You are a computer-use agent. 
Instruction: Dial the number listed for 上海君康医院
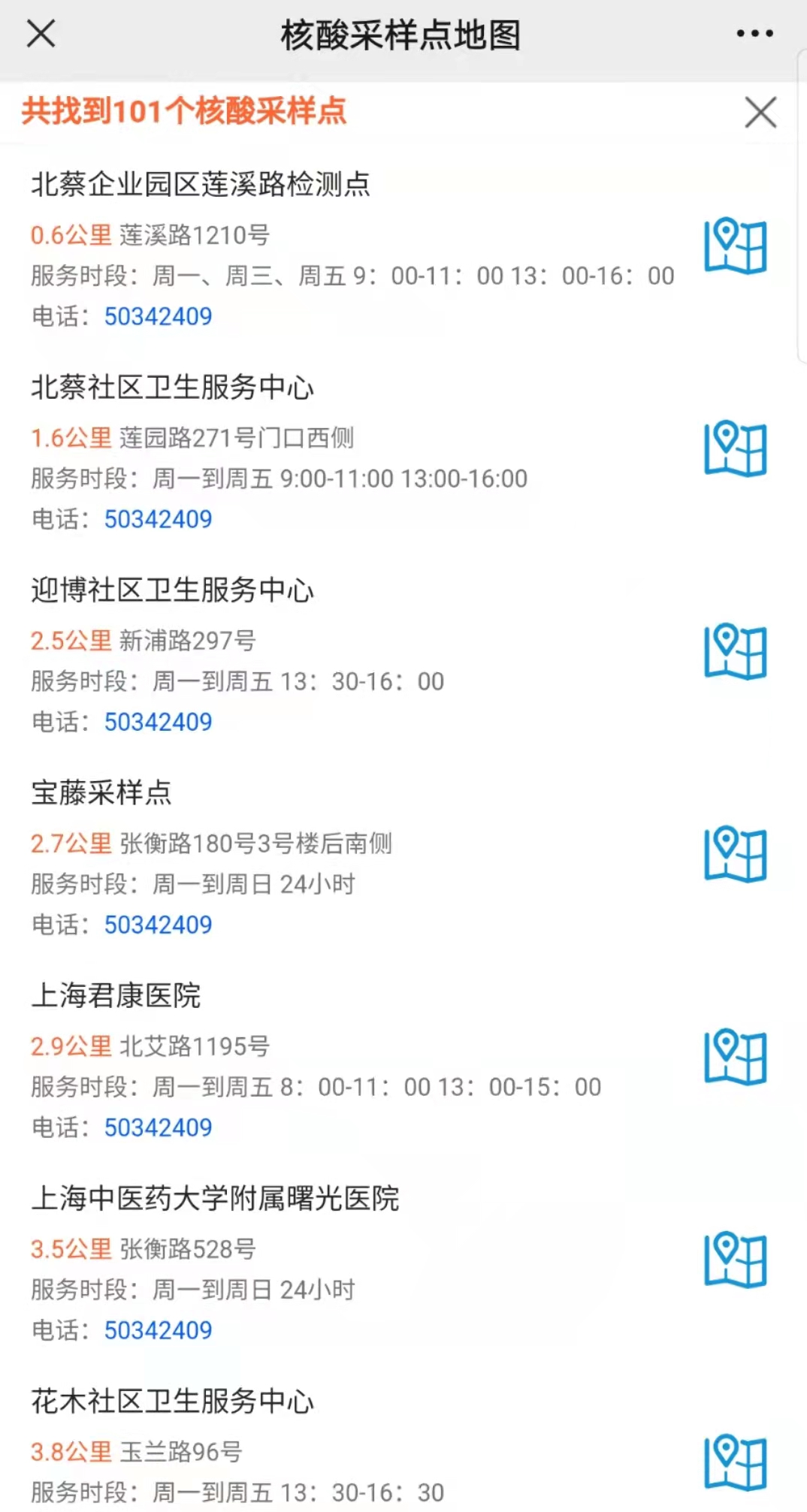(x=158, y=1127)
